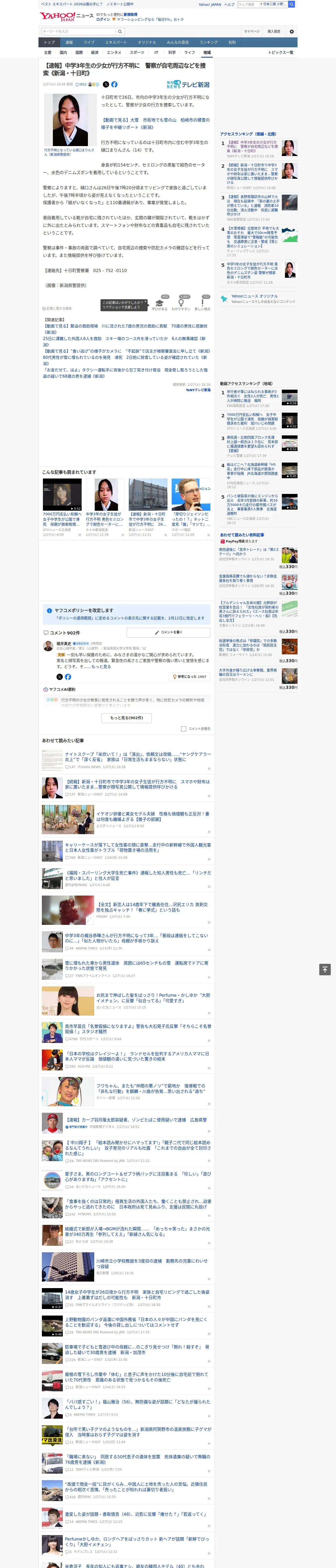Report this article via 記事に関する報告
336x1568 pixels.
click(x=57, y=309)
